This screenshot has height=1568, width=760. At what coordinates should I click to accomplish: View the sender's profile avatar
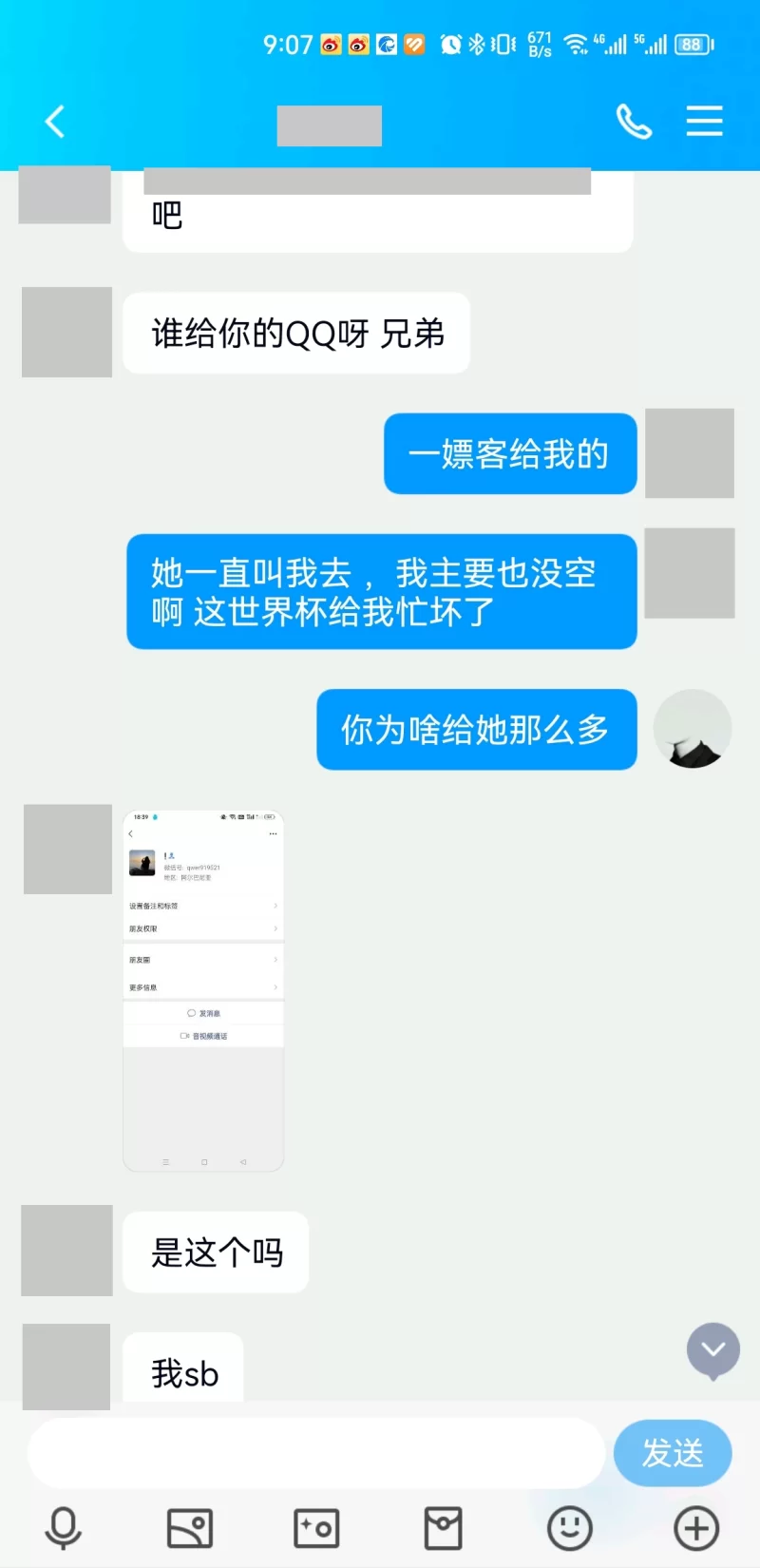(x=693, y=729)
